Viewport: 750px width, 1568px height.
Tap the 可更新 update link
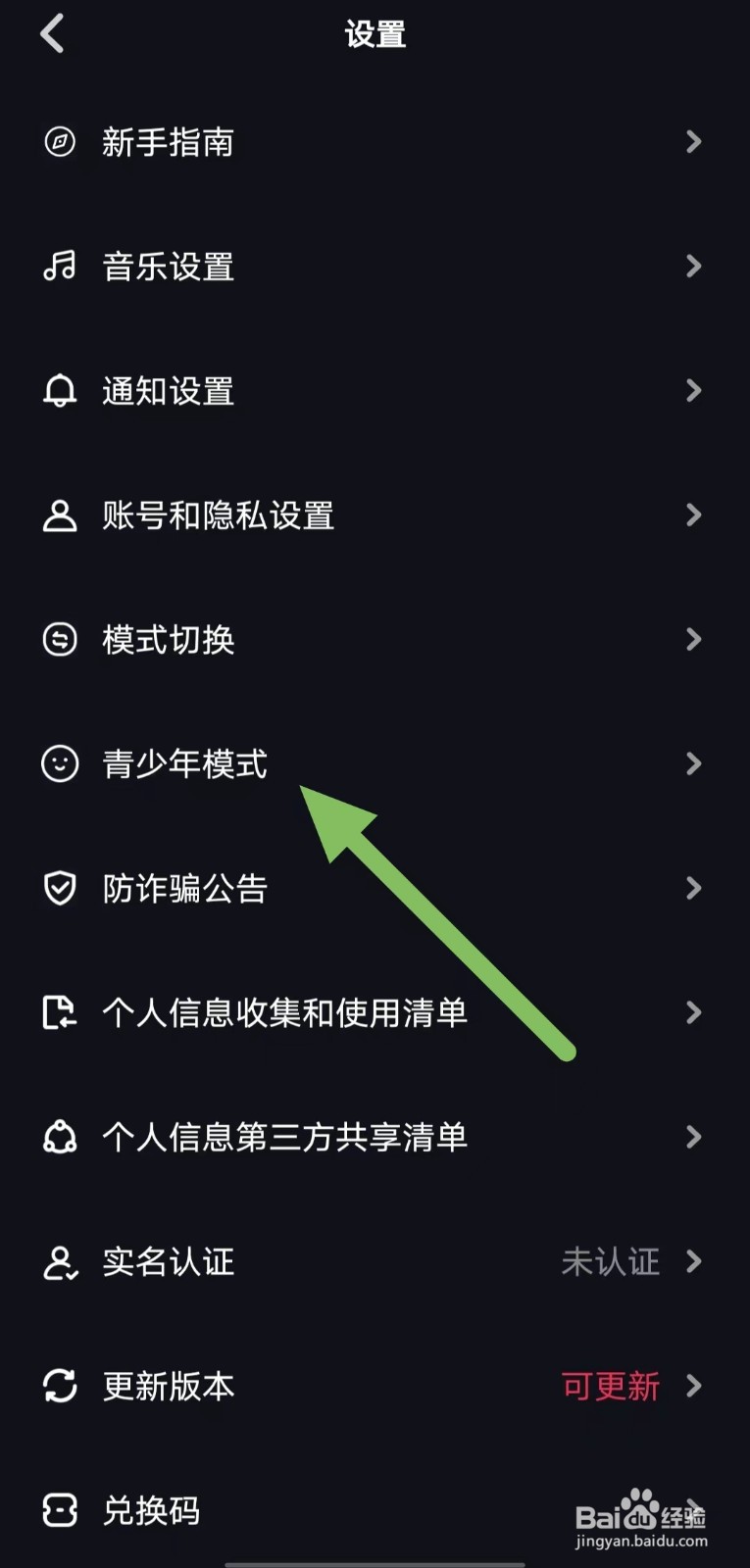click(x=609, y=1387)
